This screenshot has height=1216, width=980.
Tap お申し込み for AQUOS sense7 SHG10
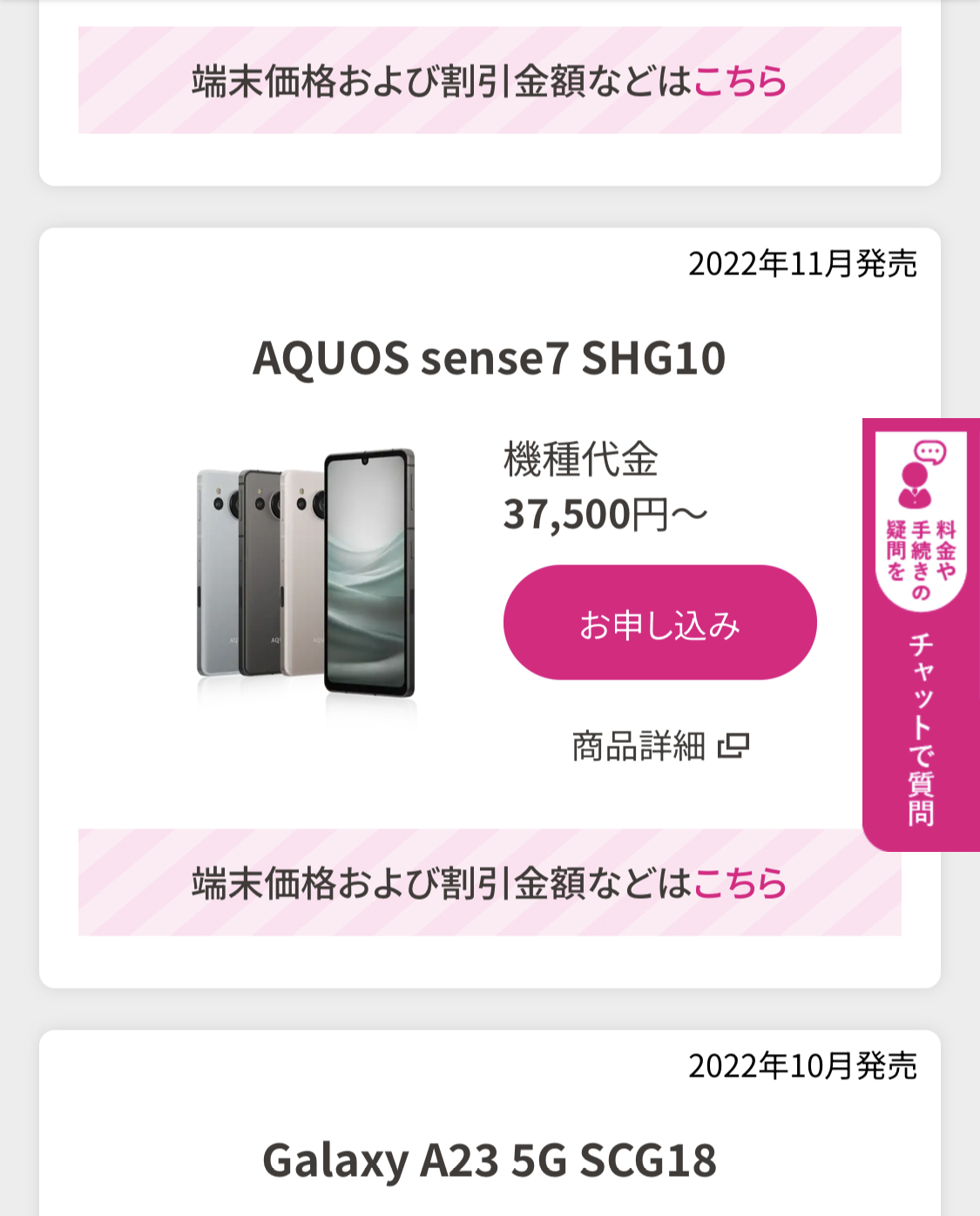[x=659, y=623]
